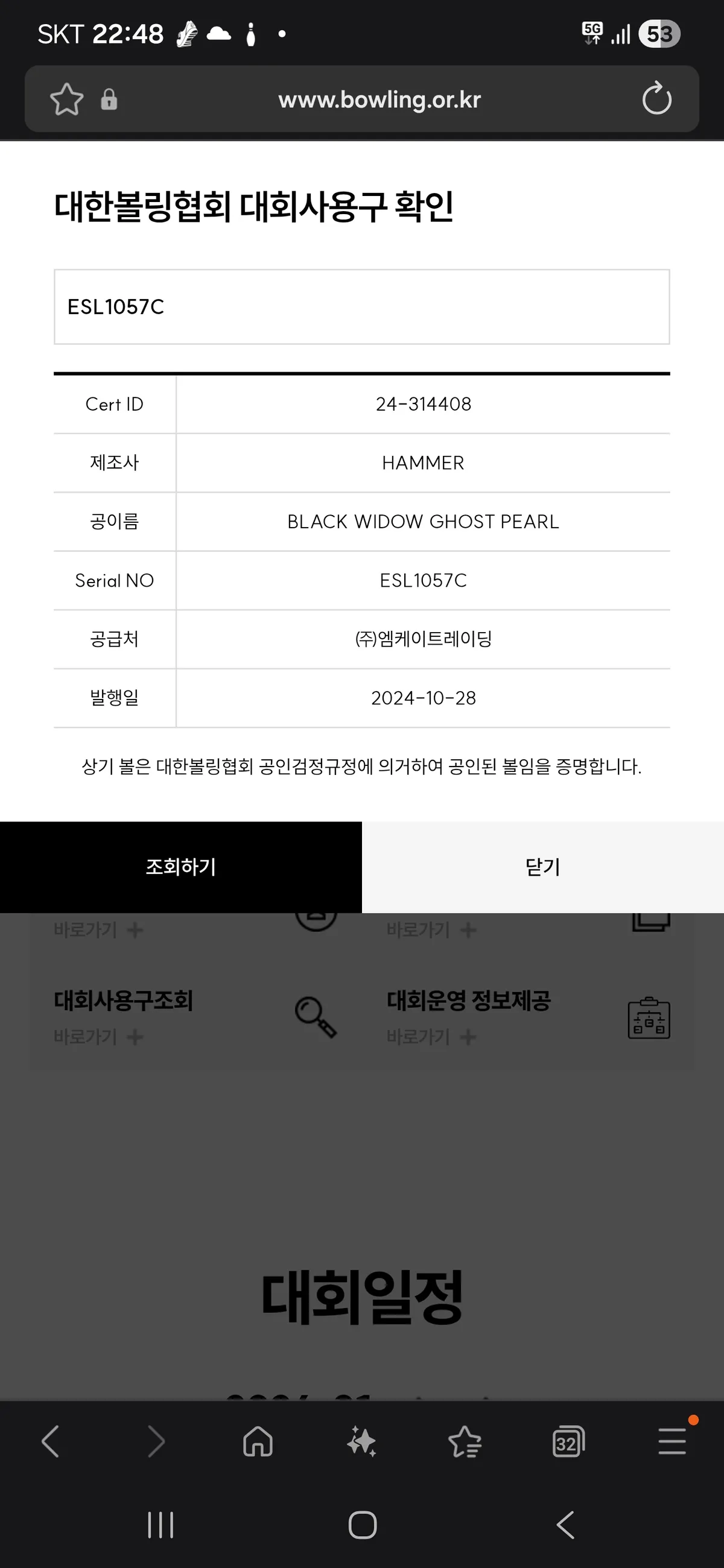Image resolution: width=724 pixels, height=1568 pixels.
Task: Go forward to the next page
Action: click(x=156, y=1441)
